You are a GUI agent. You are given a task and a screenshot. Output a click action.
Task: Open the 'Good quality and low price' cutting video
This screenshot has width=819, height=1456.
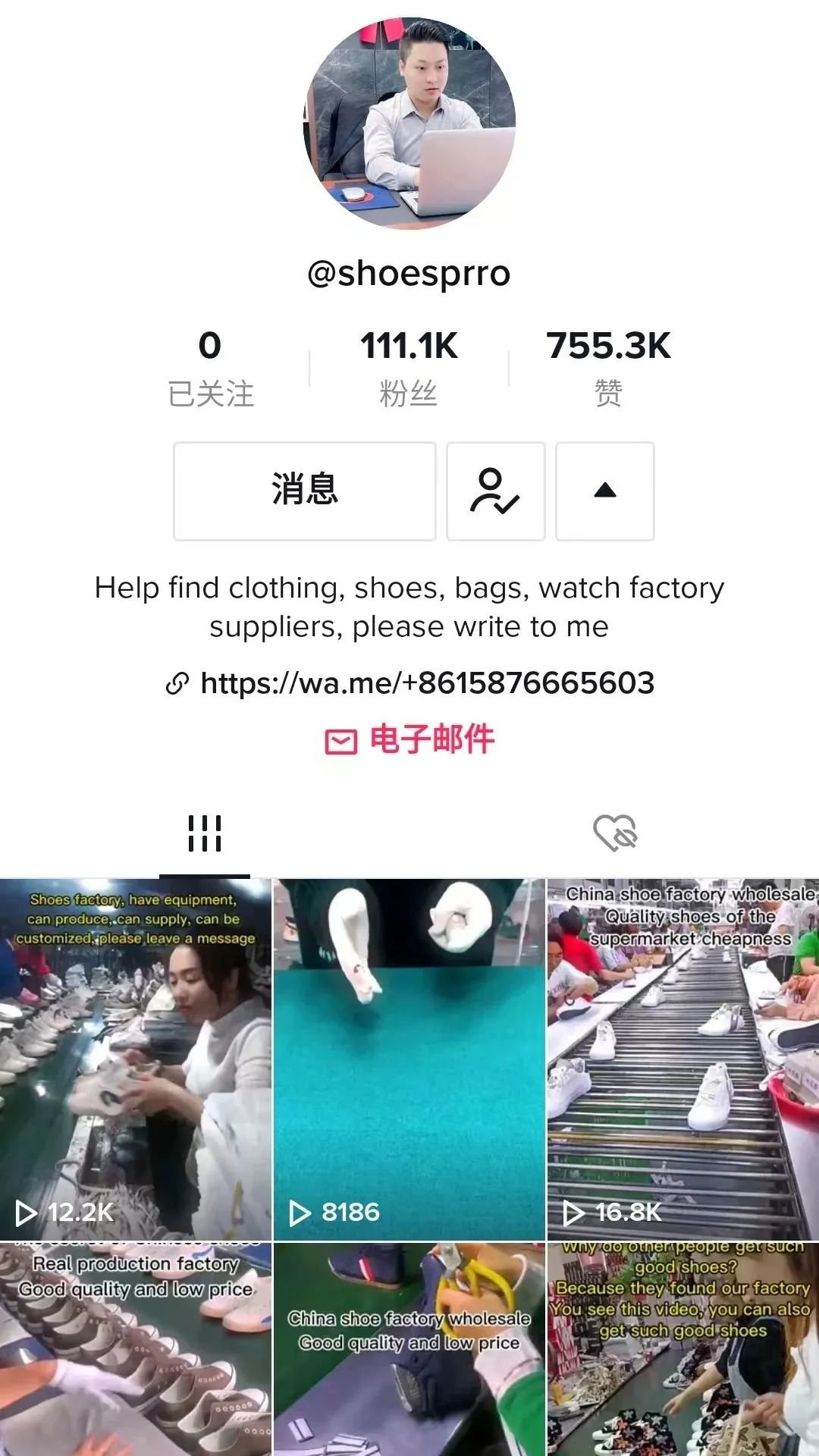[409, 1350]
